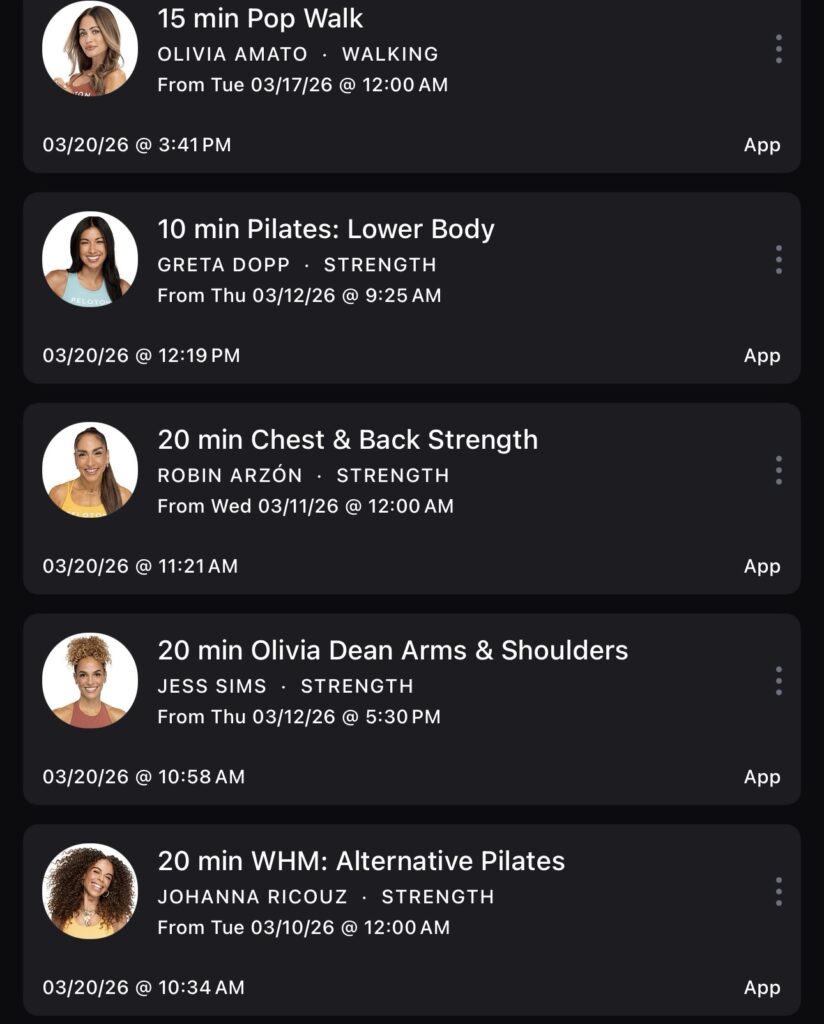Viewport: 824px width, 1024px height.
Task: Open 20 min Olivia Dean Arms & Shoulders
Action: point(392,651)
